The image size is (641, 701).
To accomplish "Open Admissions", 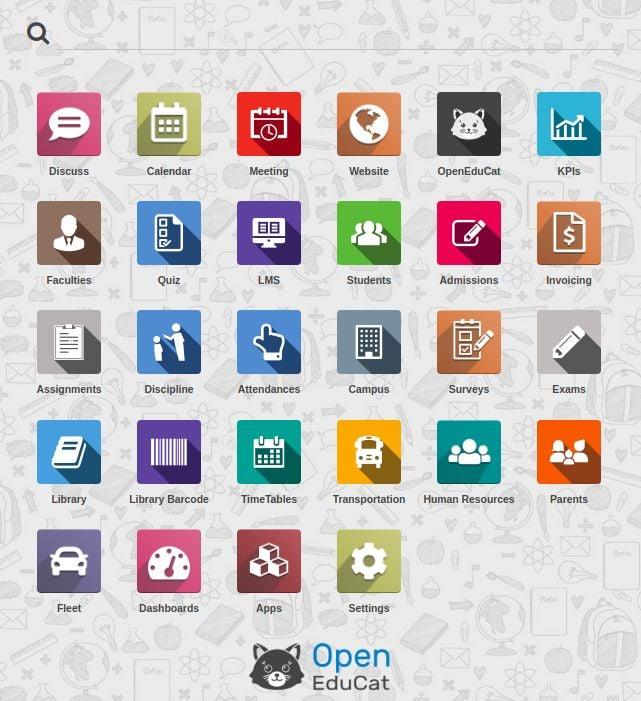I will pos(469,234).
